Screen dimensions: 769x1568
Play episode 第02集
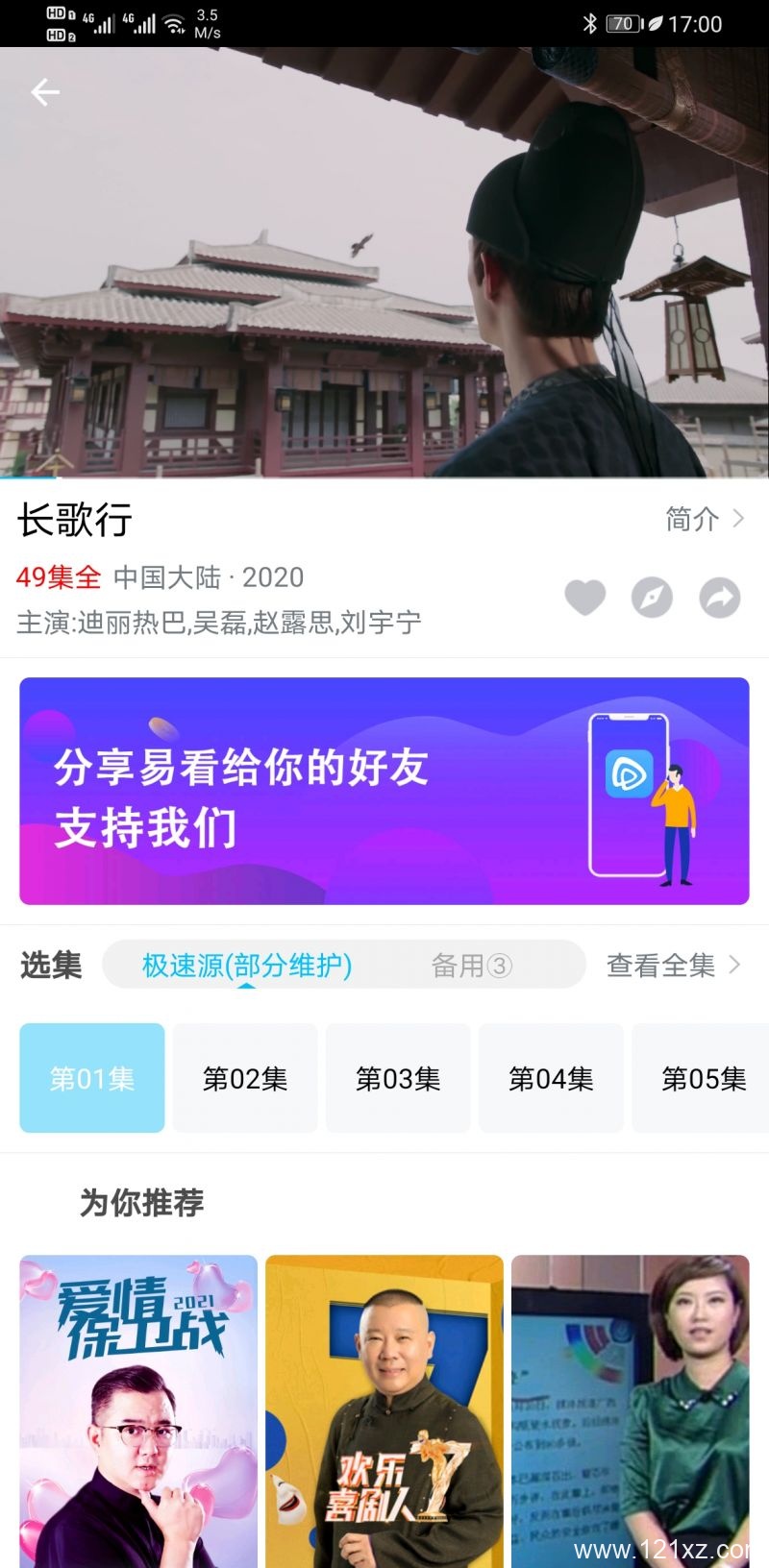click(x=245, y=1078)
